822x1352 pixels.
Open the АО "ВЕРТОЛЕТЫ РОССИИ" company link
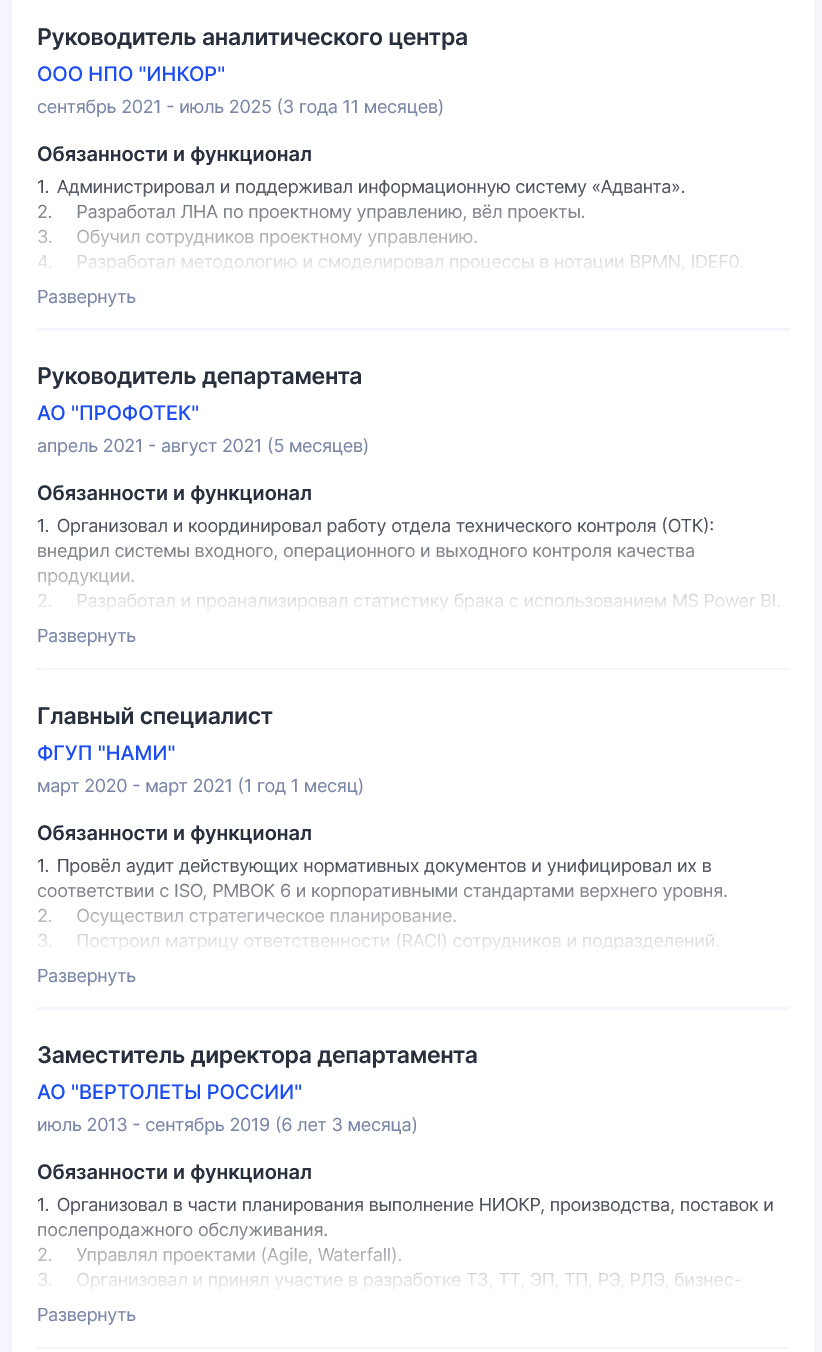(x=169, y=1092)
